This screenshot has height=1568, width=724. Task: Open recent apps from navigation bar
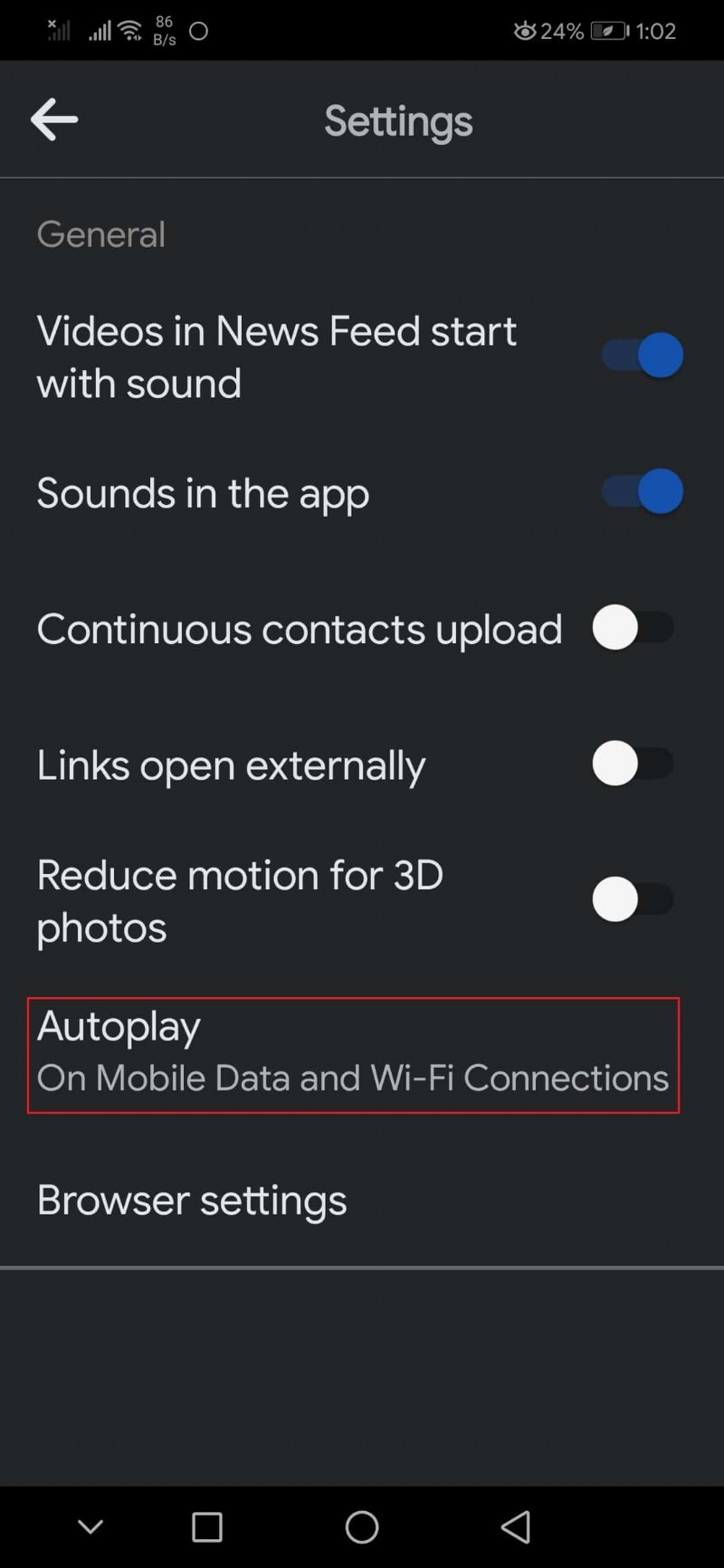click(207, 1527)
